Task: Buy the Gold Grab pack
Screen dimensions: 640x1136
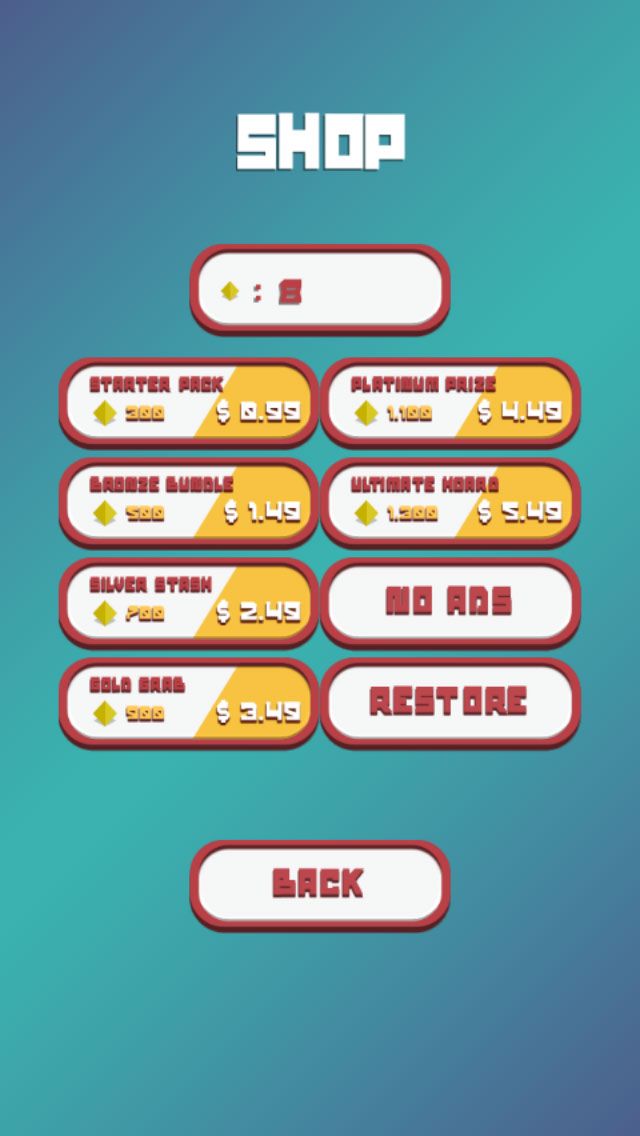Action: pos(188,700)
